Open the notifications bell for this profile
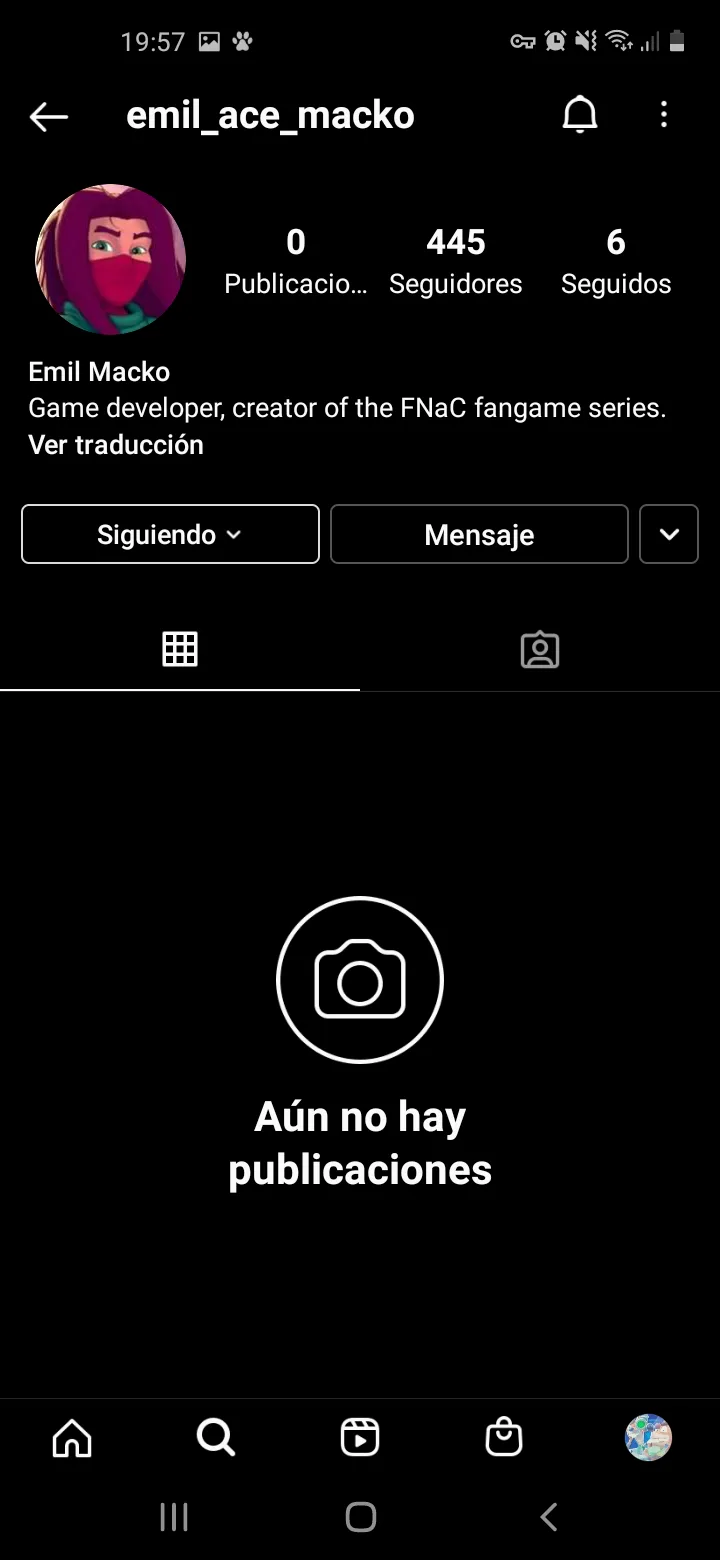 click(x=579, y=116)
